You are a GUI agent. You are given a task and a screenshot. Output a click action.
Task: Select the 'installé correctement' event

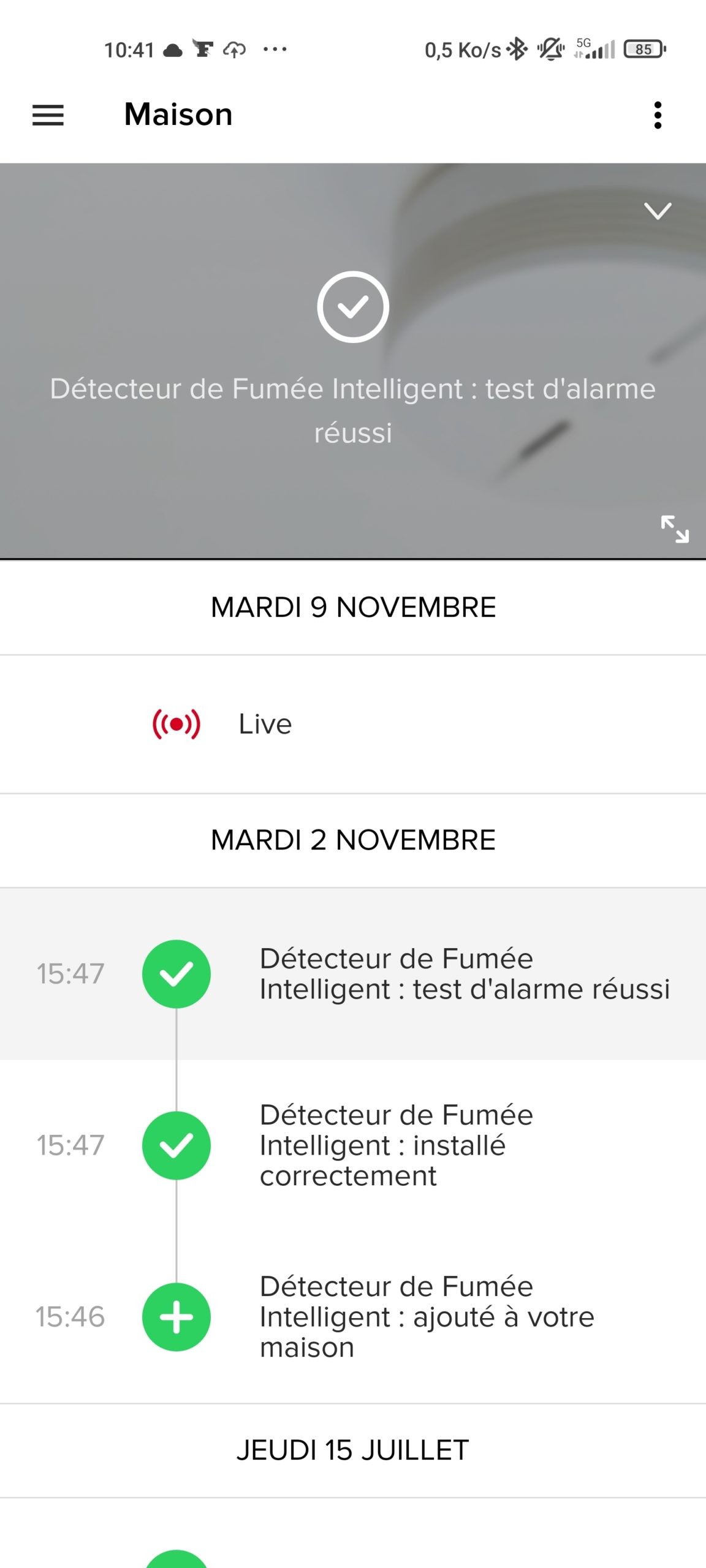(353, 1145)
